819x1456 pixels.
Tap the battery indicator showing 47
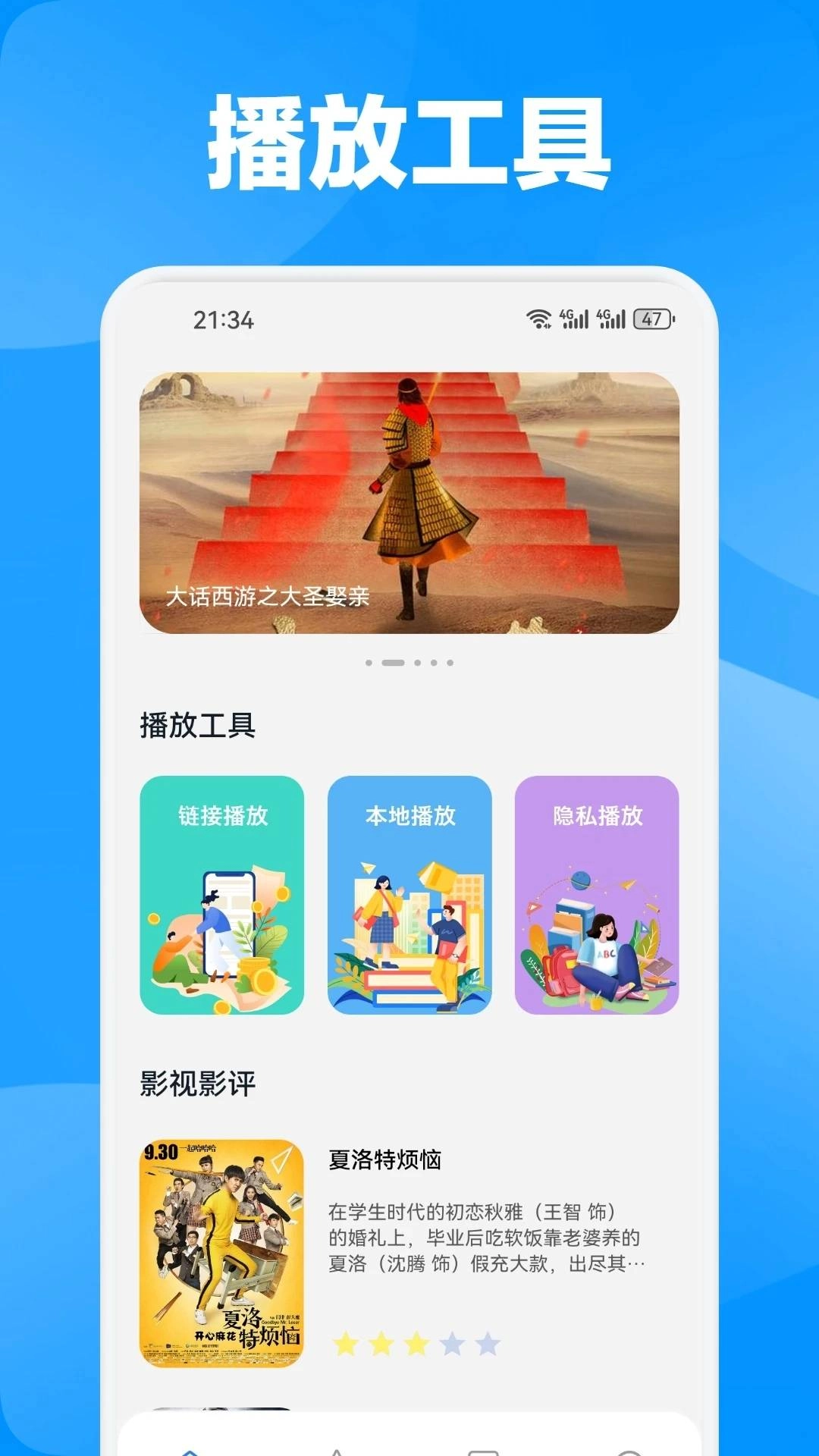click(x=652, y=319)
